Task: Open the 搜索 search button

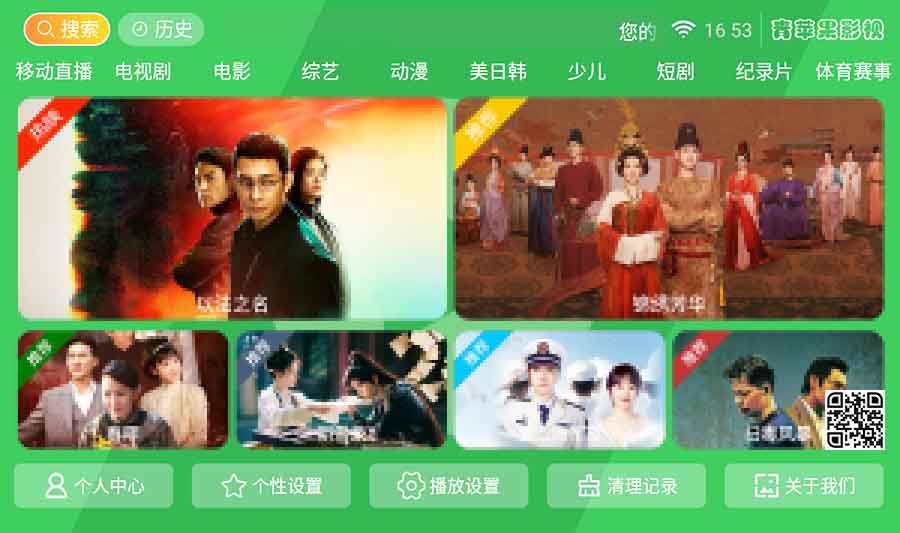Action: (x=67, y=29)
